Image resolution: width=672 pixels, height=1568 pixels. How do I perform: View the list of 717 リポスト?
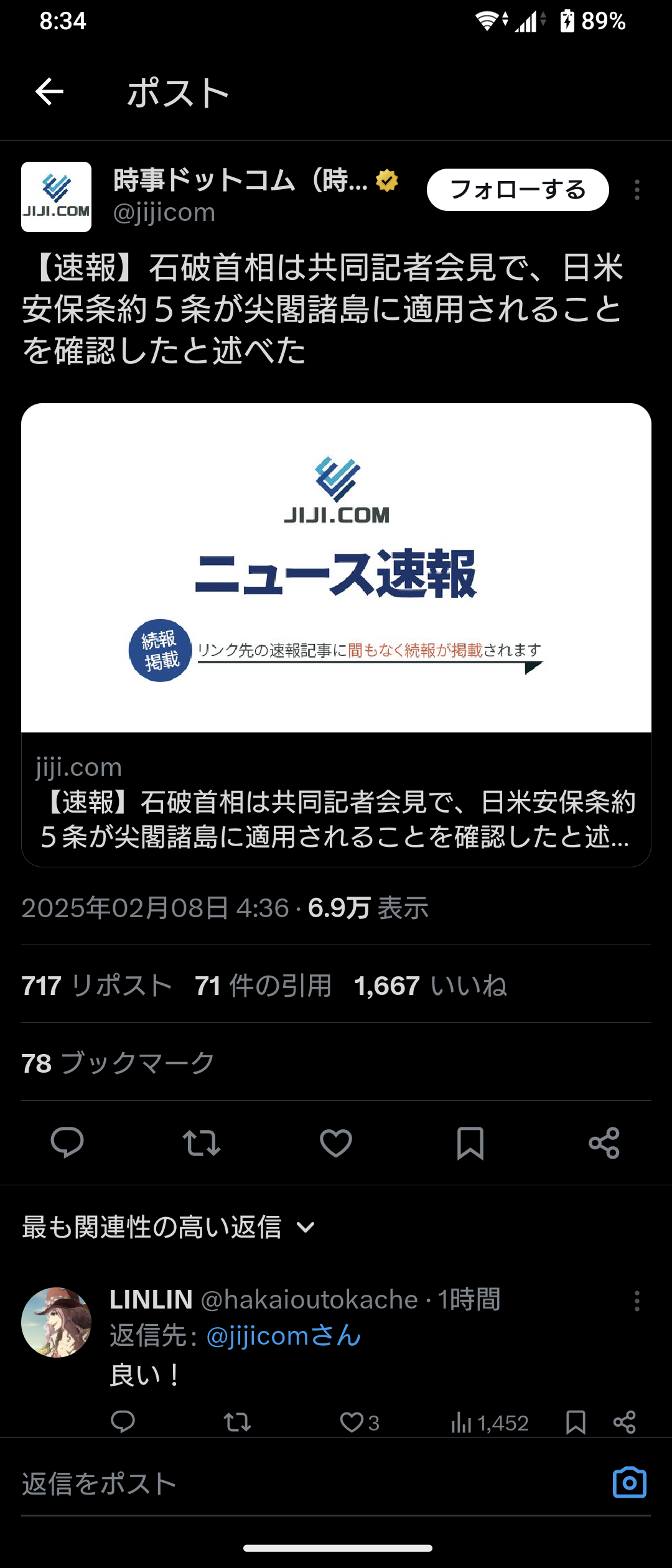click(97, 986)
